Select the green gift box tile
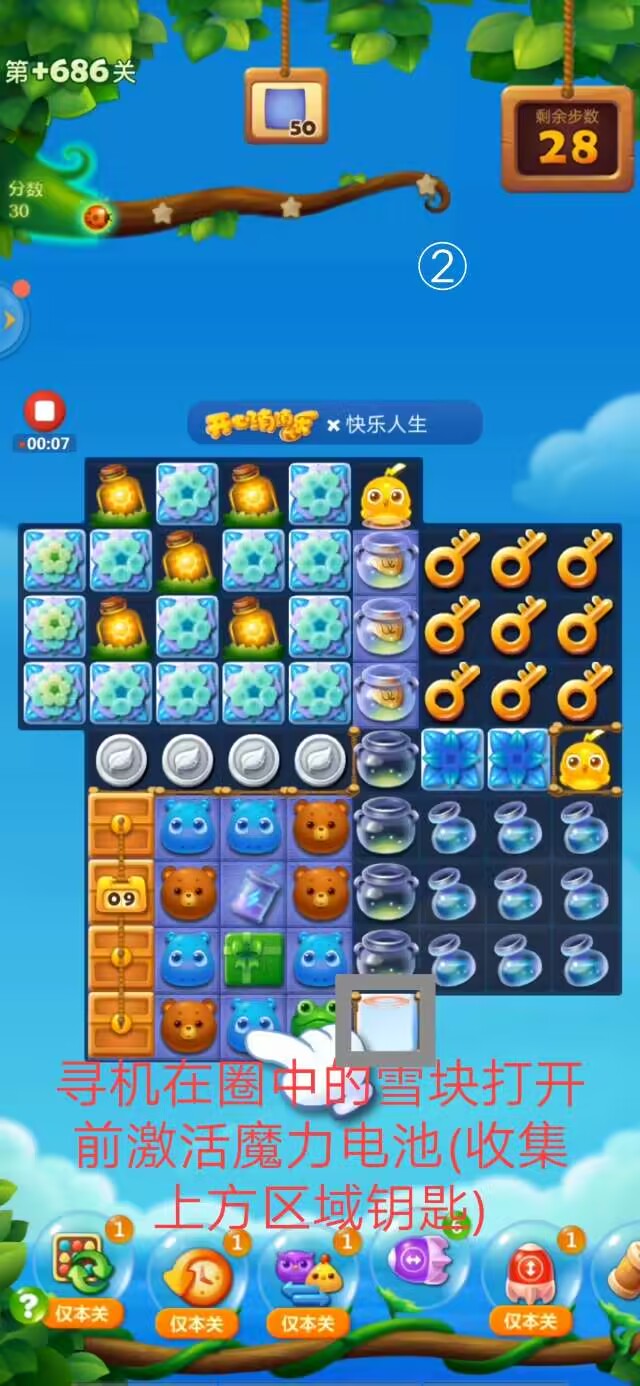 coord(254,958)
